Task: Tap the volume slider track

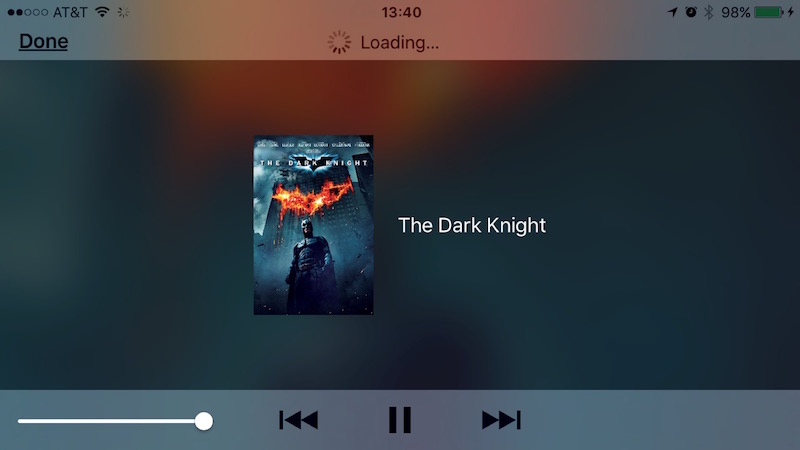Action: click(x=110, y=421)
